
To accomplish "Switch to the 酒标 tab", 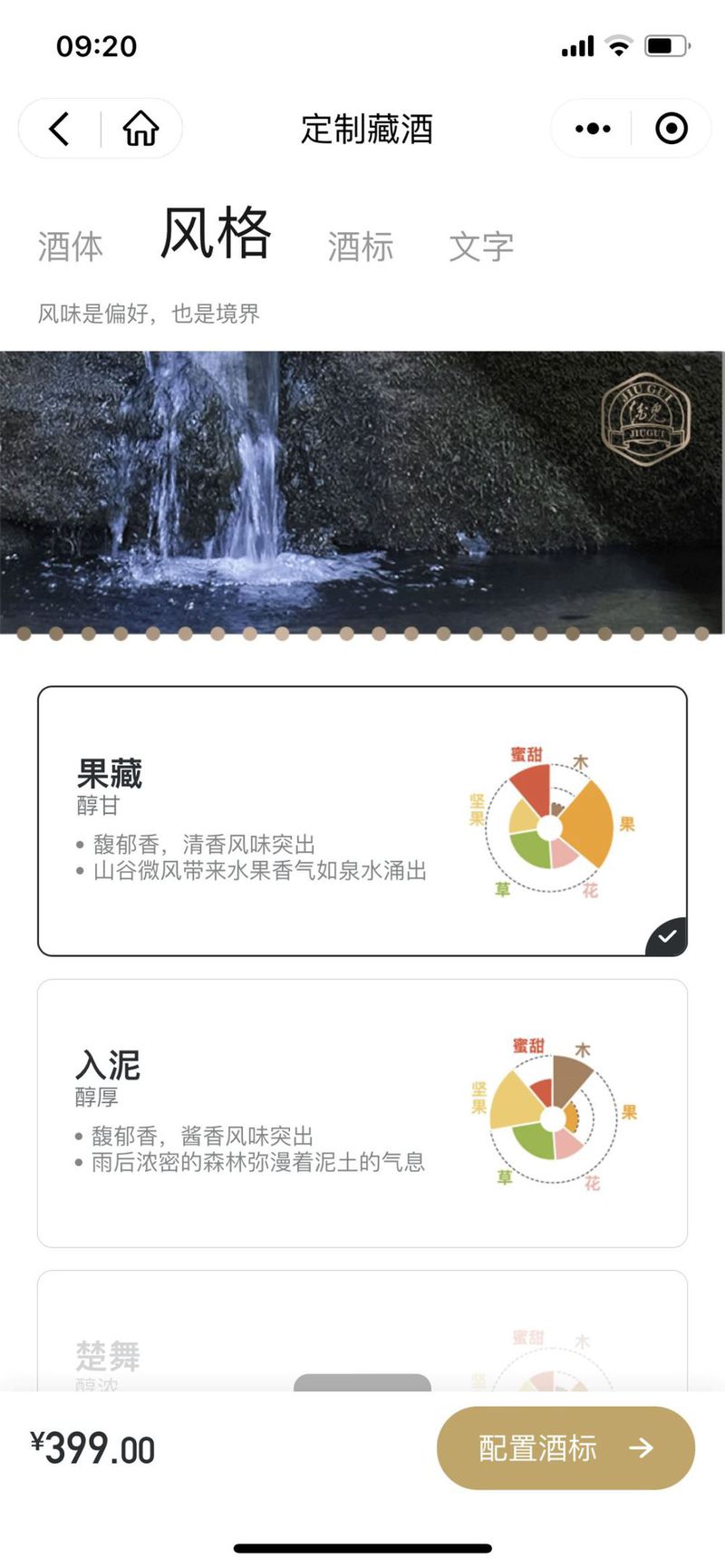I will [360, 247].
